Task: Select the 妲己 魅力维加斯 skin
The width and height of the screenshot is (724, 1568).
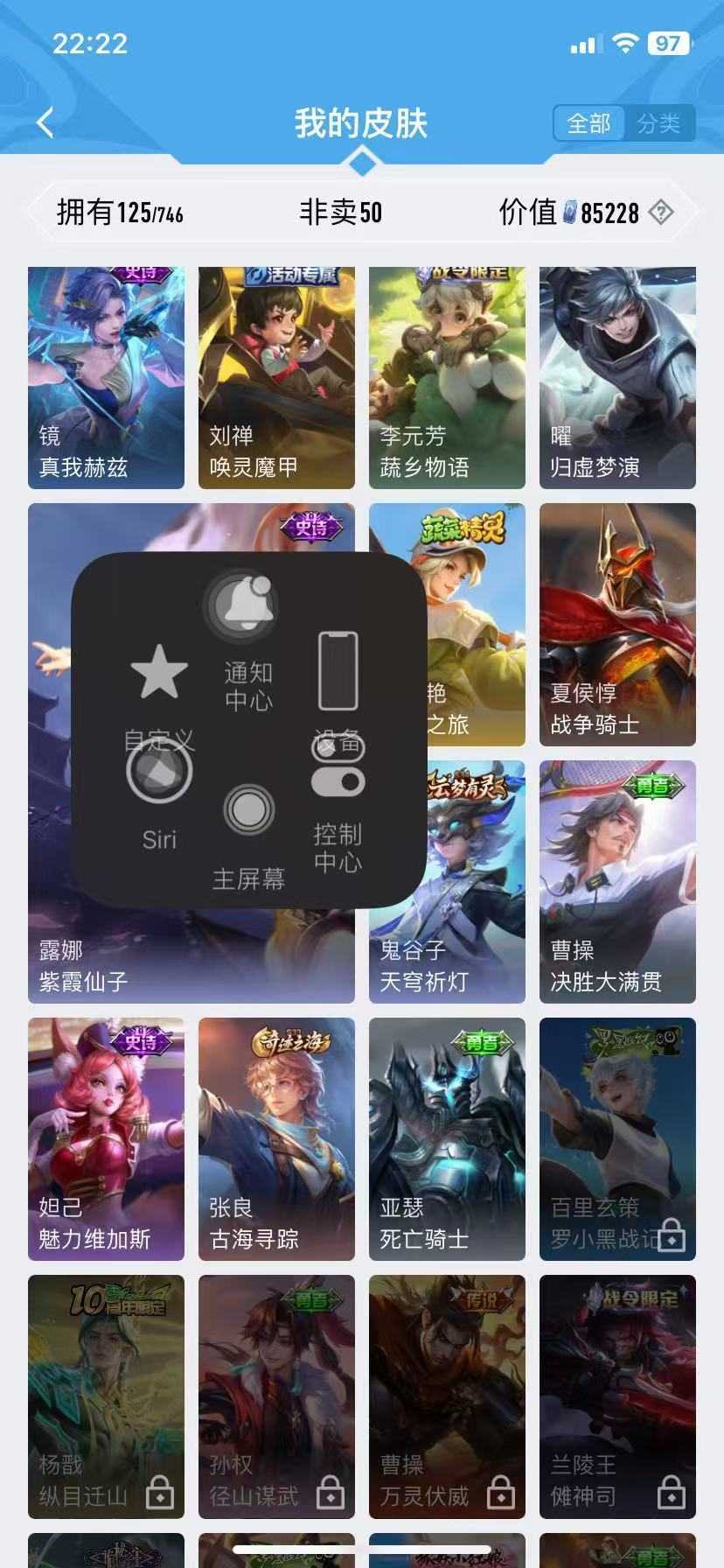Action: pos(106,1137)
